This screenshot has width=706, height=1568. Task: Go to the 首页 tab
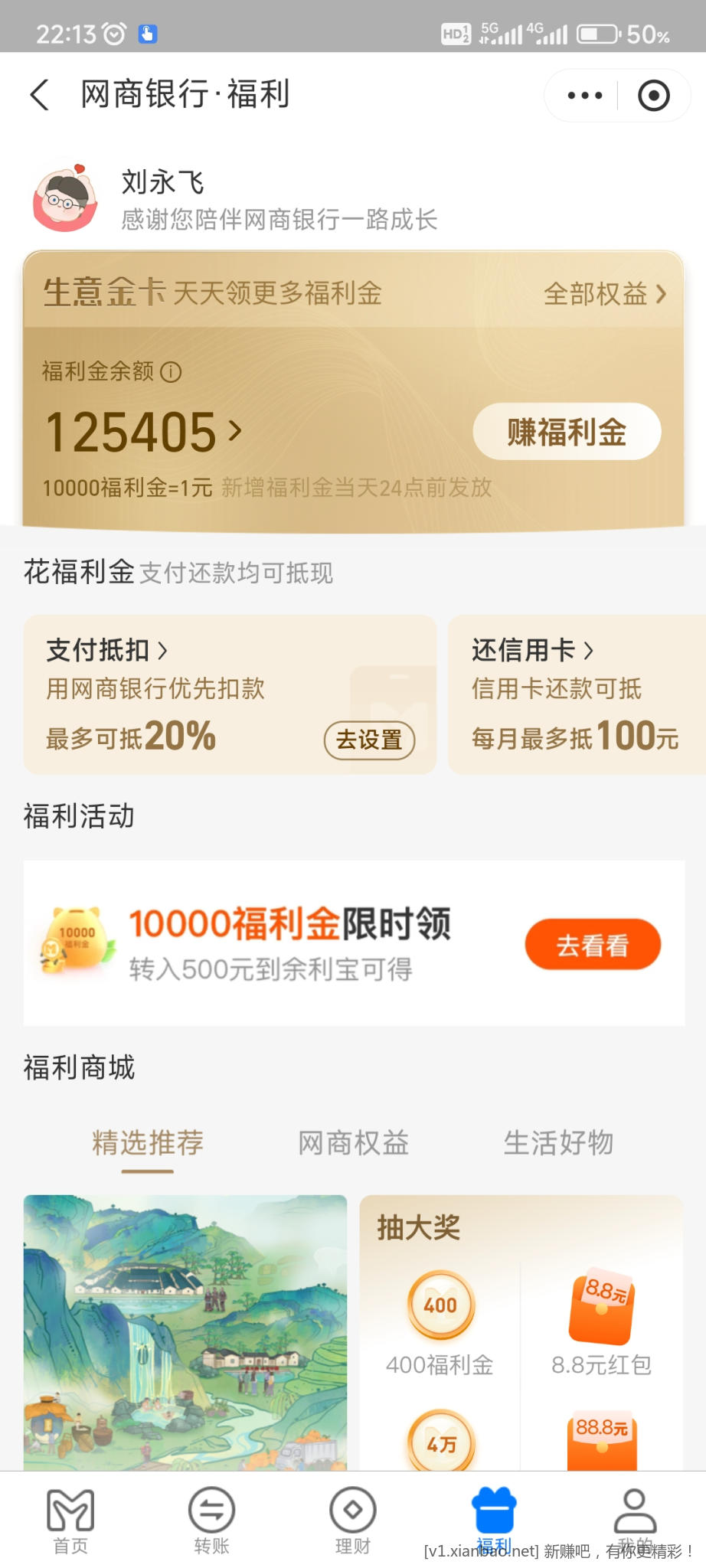tap(70, 1521)
